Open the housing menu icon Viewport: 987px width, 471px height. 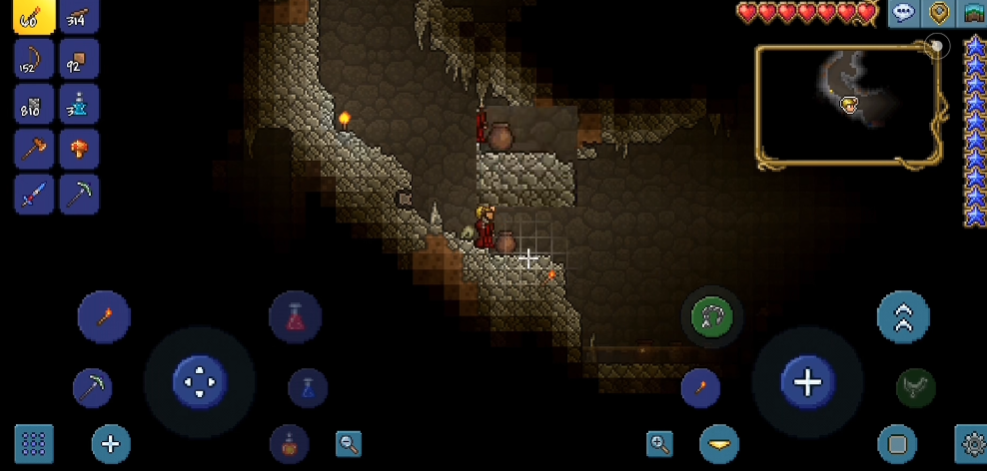tap(973, 13)
